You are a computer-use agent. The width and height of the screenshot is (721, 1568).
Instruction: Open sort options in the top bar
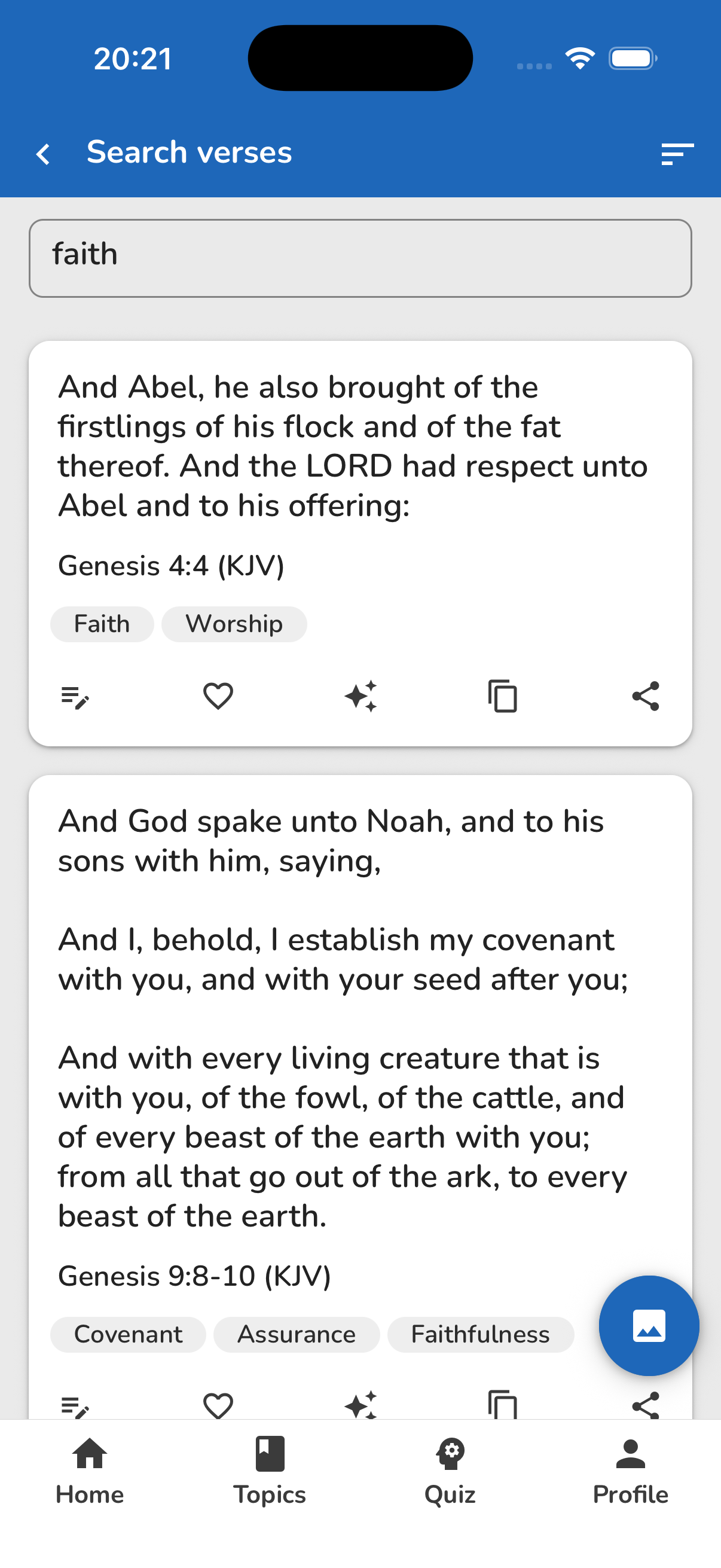[x=676, y=153]
